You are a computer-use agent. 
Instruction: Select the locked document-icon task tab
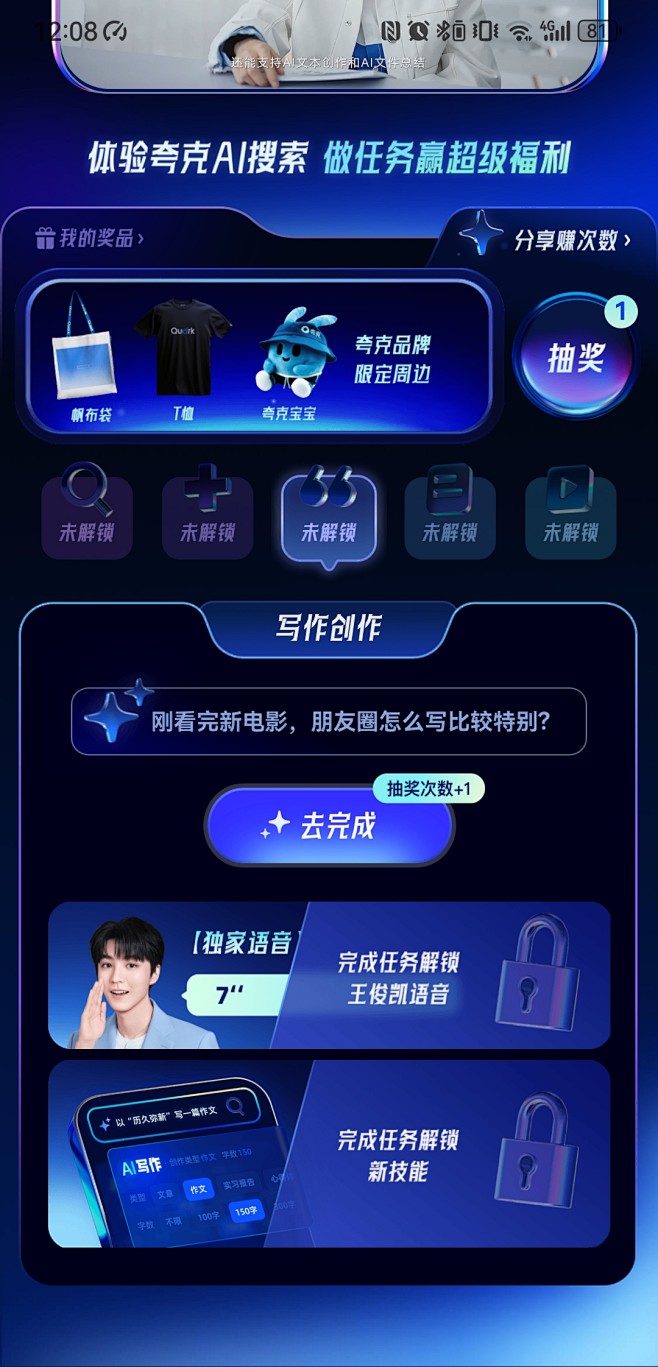450,515
